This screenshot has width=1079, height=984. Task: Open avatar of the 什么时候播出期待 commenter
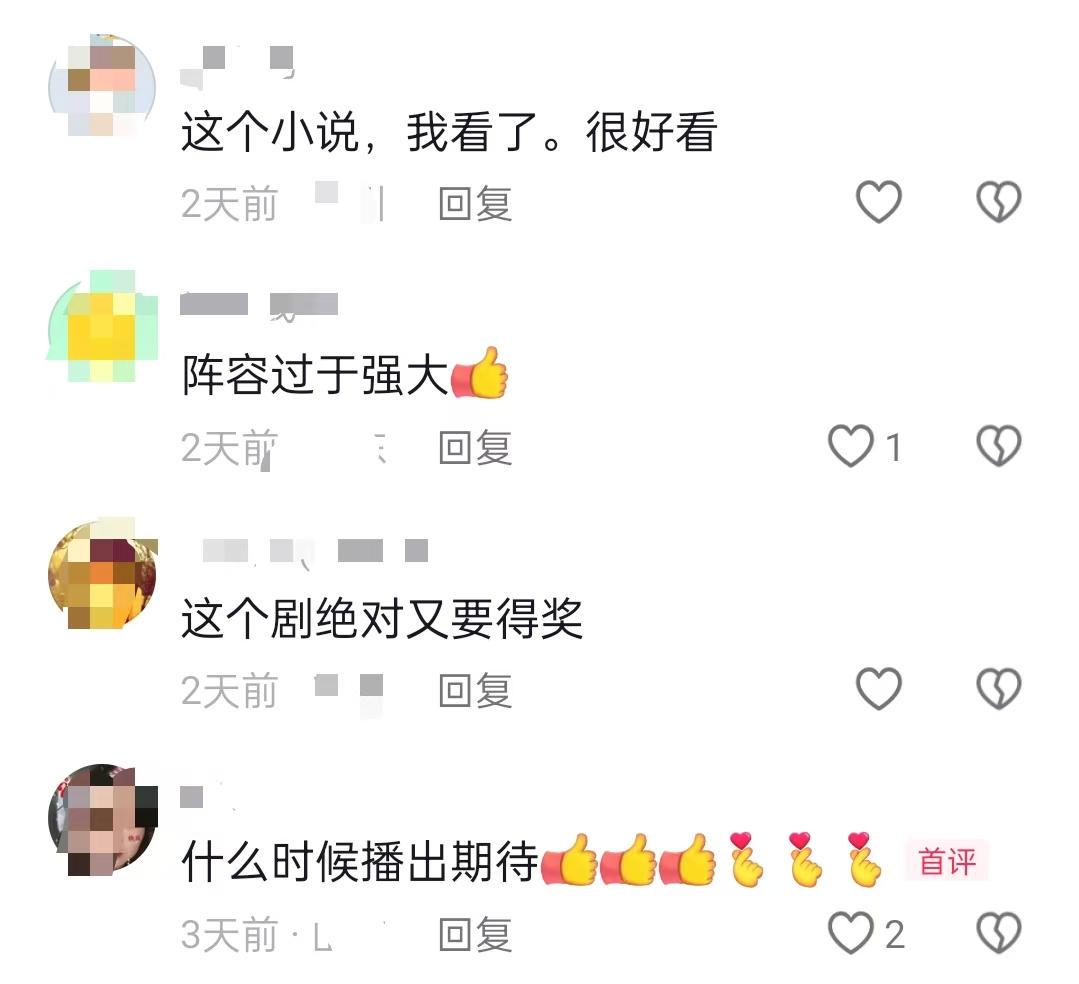coord(102,819)
